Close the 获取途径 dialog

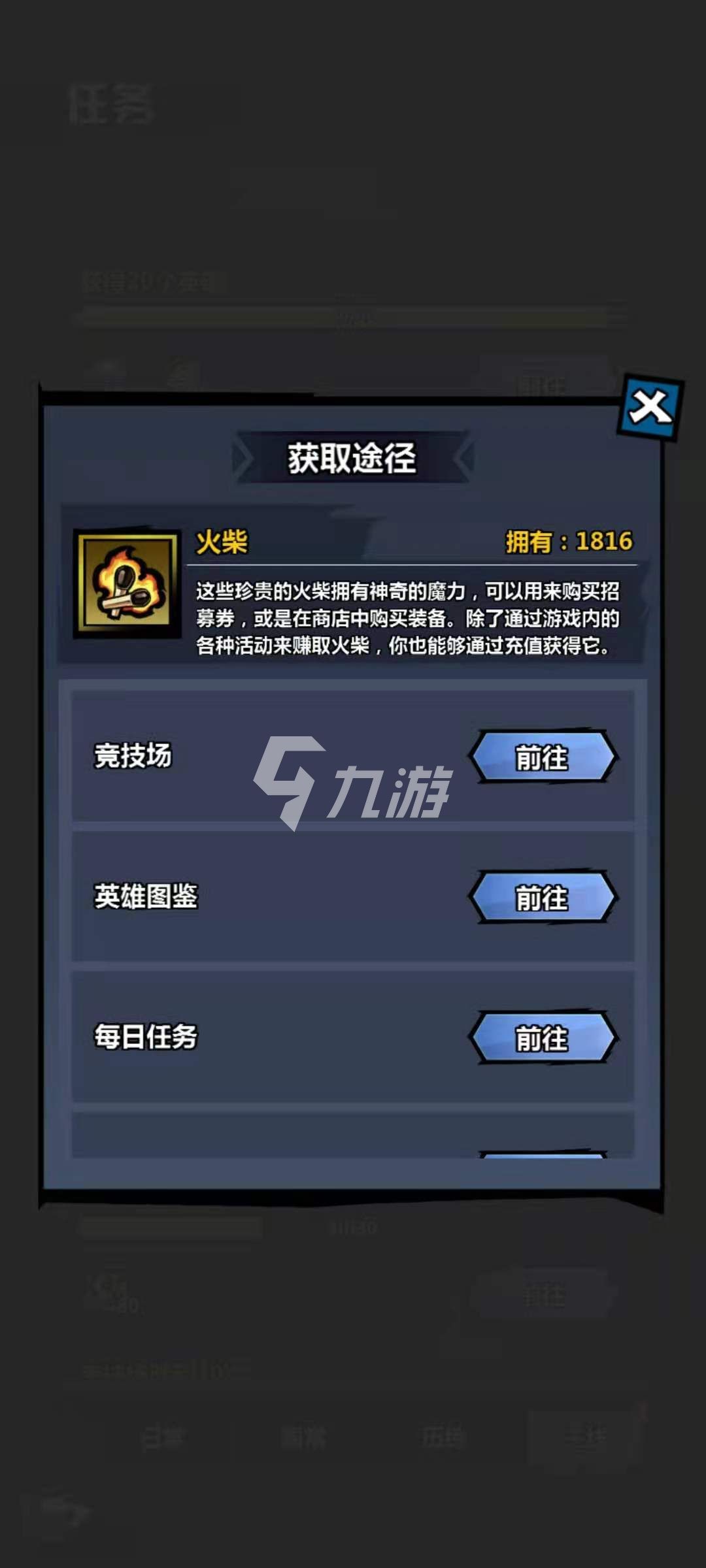pos(650,408)
